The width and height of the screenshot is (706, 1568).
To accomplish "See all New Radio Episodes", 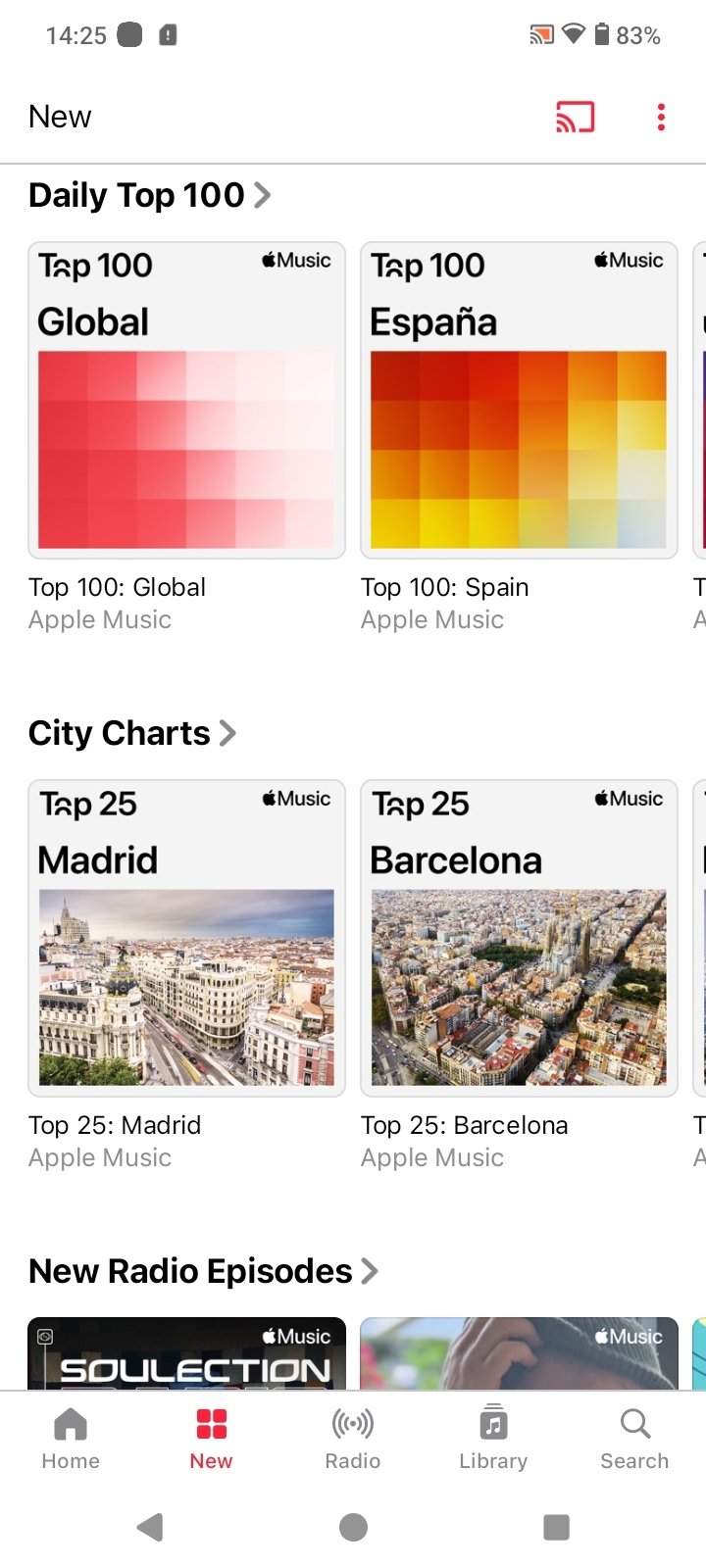I will click(x=203, y=1271).
